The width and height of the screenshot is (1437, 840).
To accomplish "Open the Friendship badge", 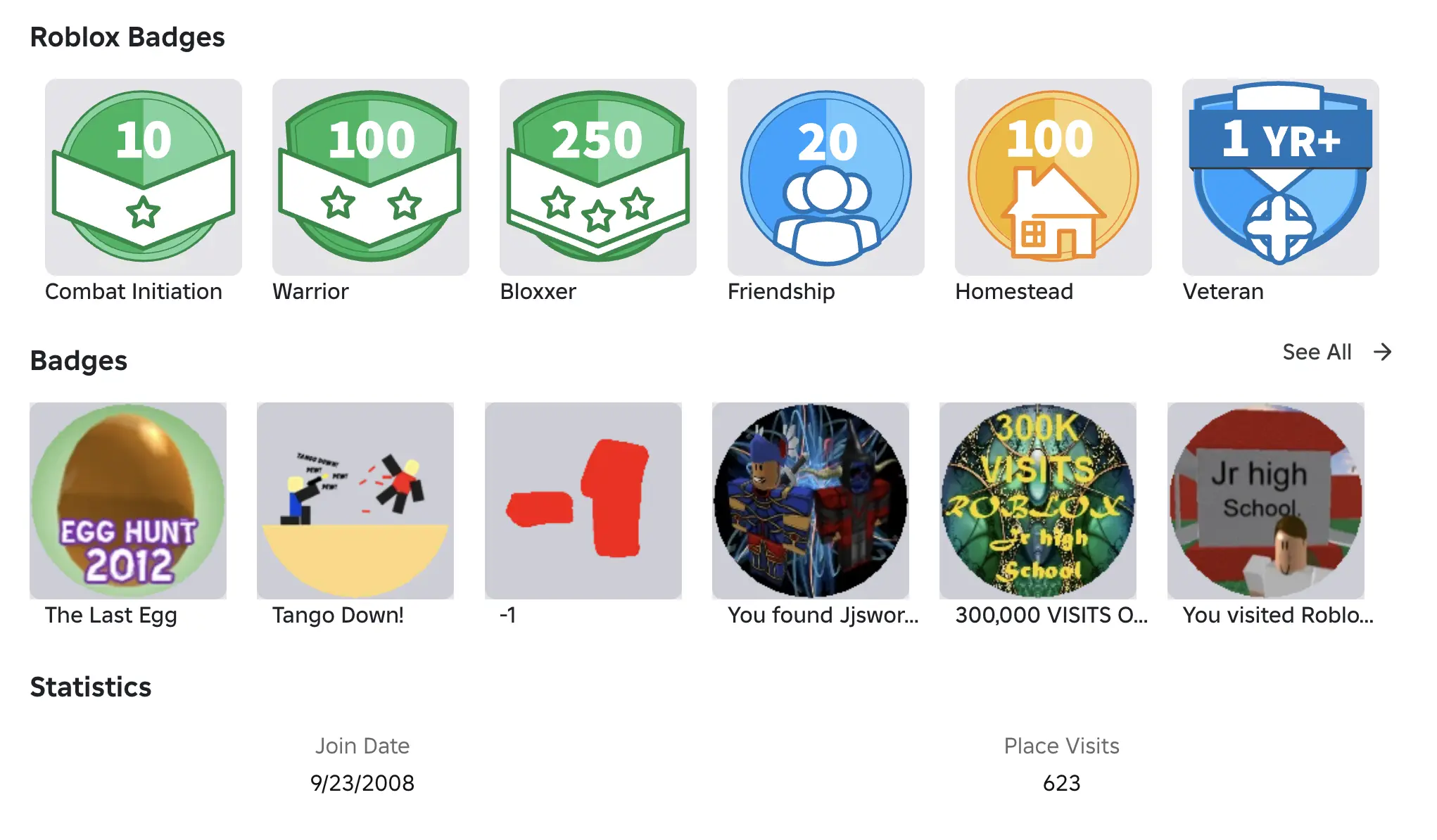I will click(x=825, y=177).
